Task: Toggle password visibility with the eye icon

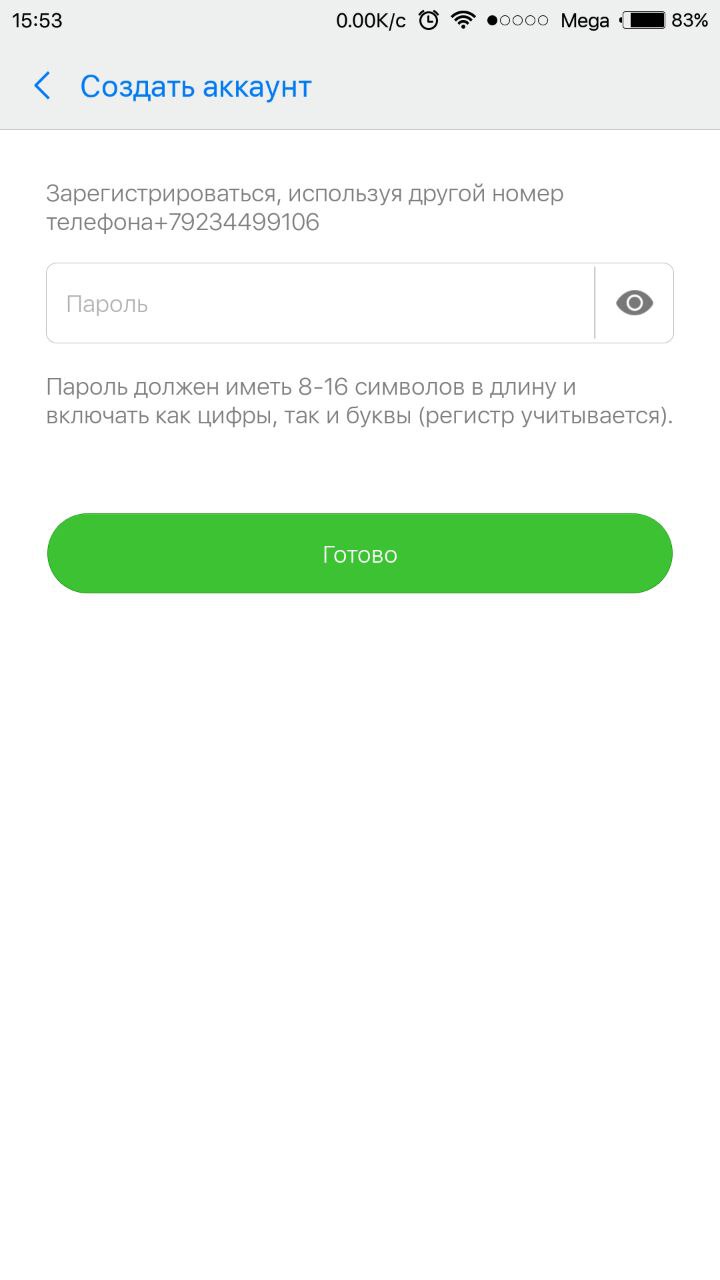Action: pyautogui.click(x=634, y=303)
